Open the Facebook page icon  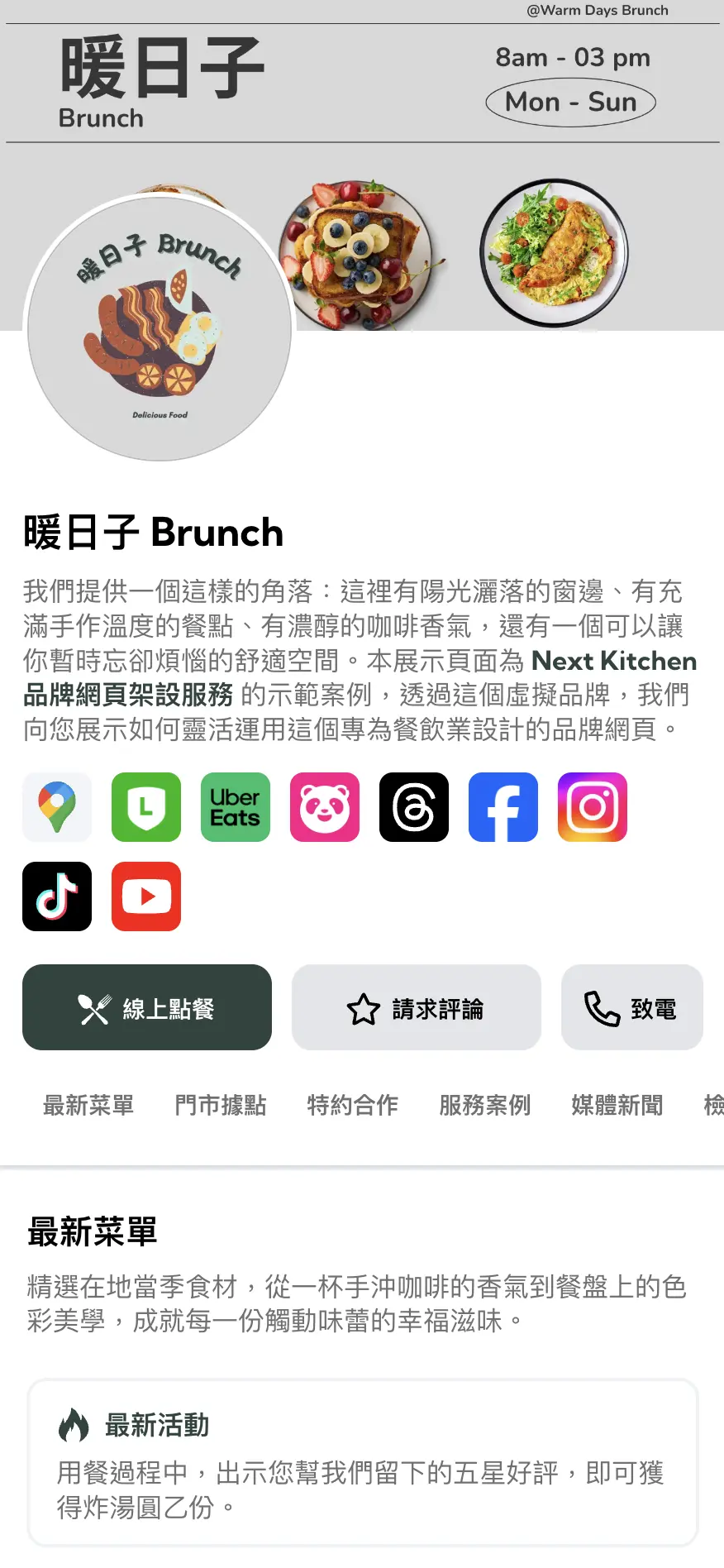[503, 807]
